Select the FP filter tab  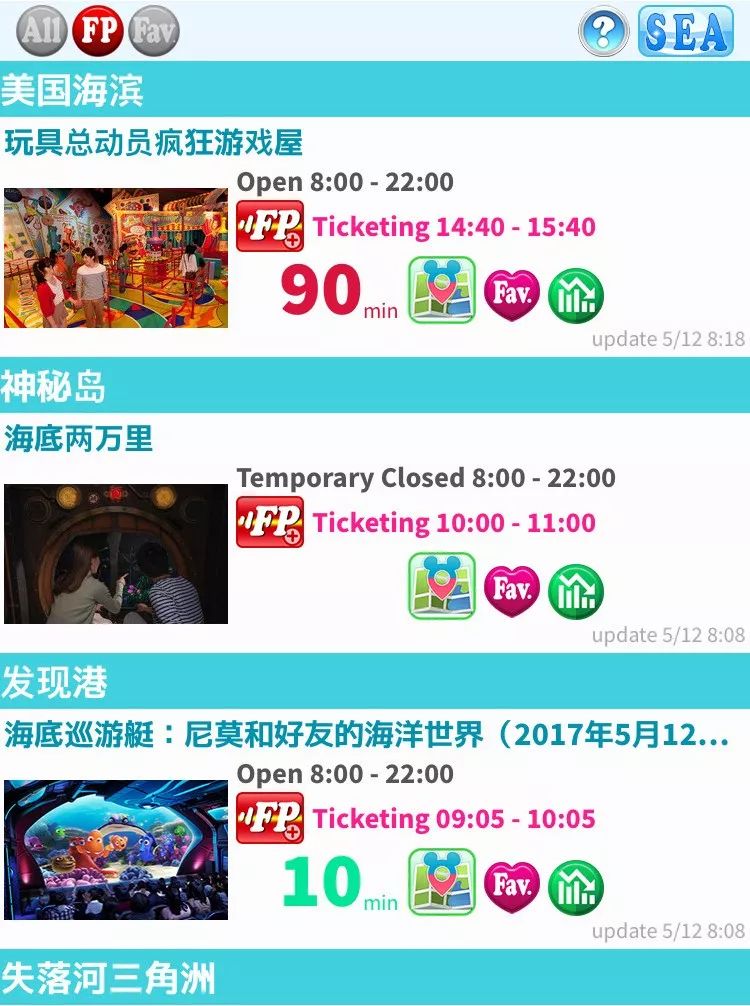(x=98, y=30)
